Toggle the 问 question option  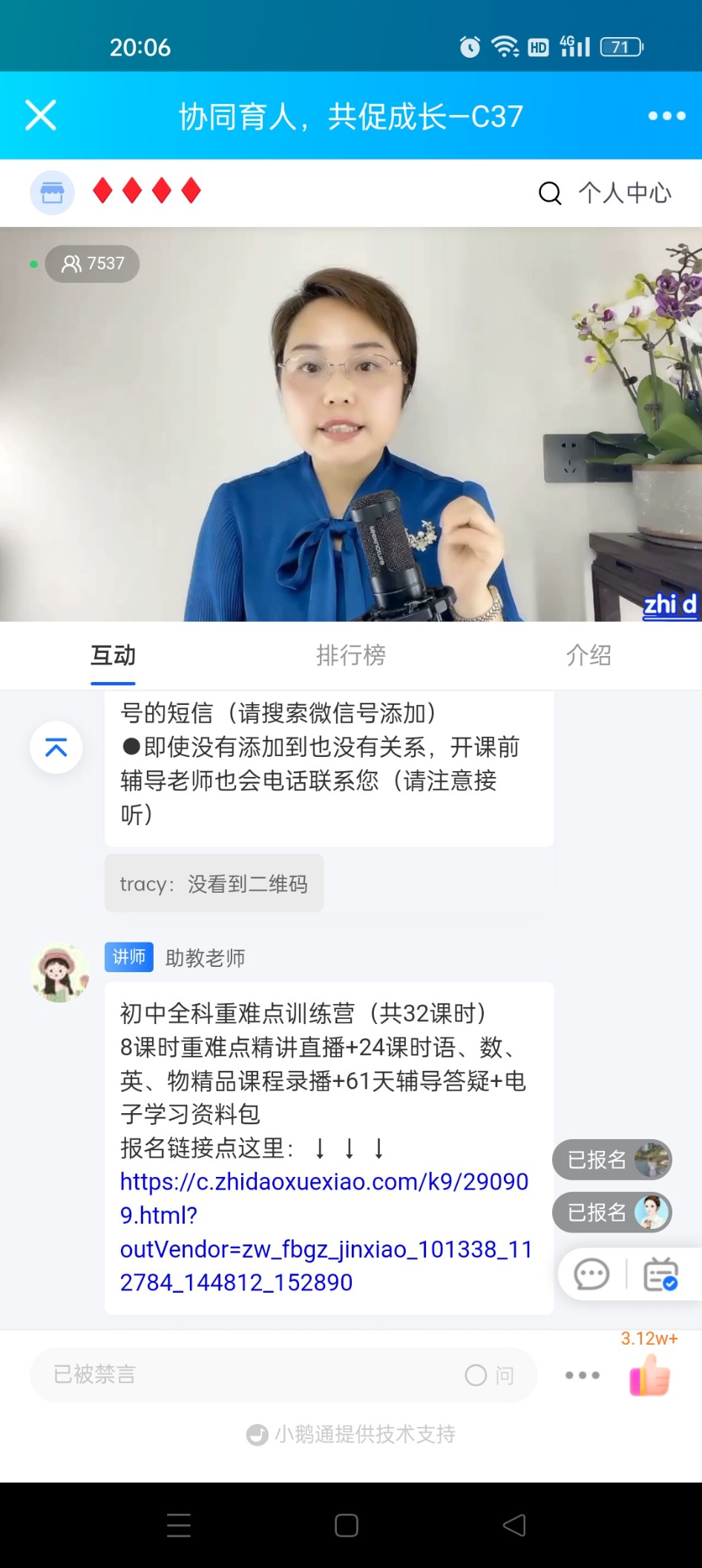coord(490,1375)
